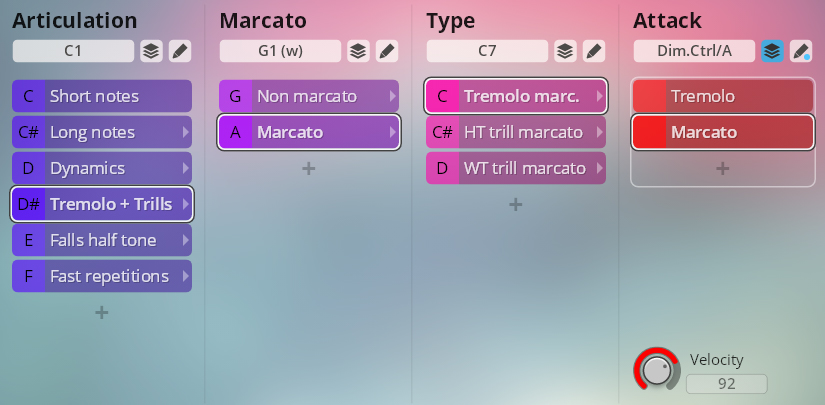Select the Fast repetitions articulation
825x405 pixels.
click(x=102, y=276)
